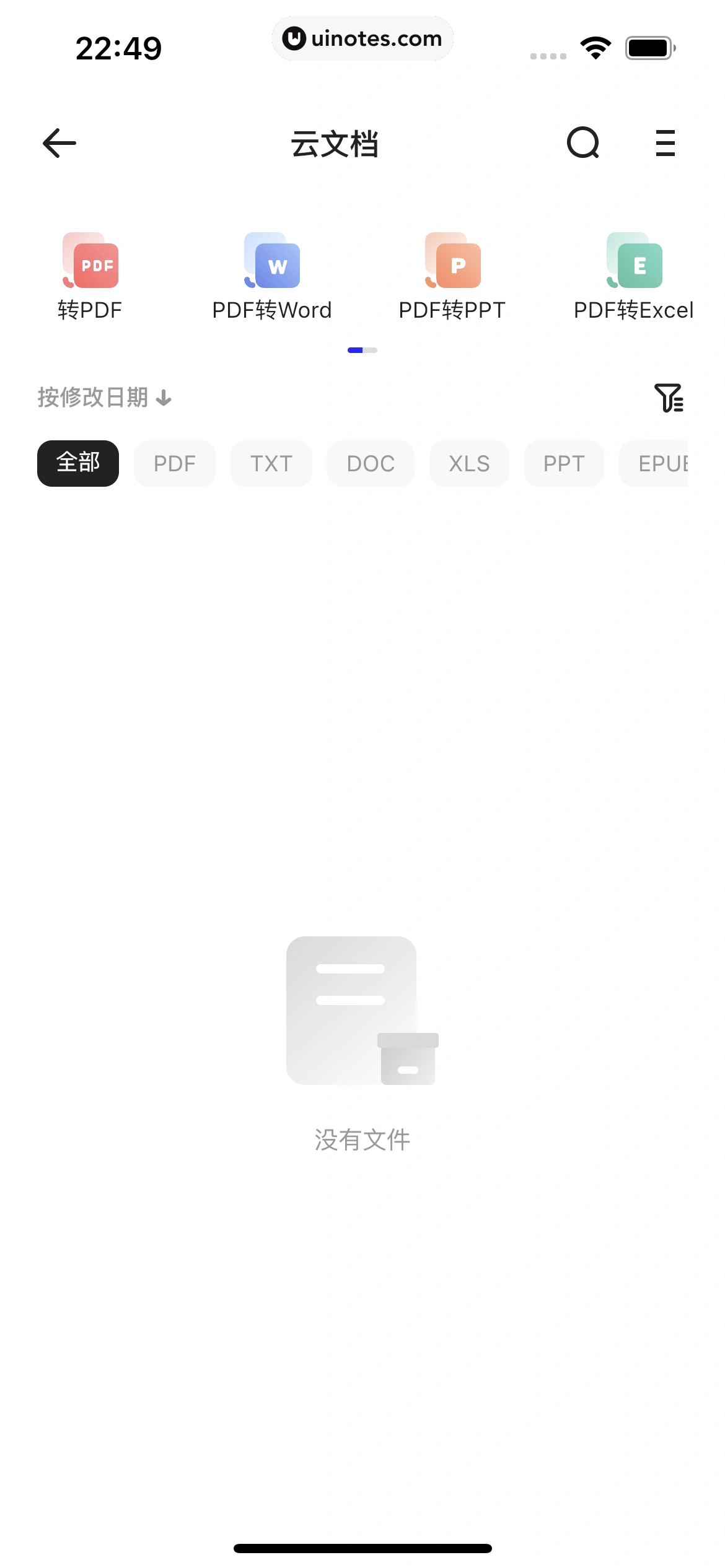Open the filter options via funnel icon
This screenshot has width=725, height=1568.
click(x=669, y=398)
